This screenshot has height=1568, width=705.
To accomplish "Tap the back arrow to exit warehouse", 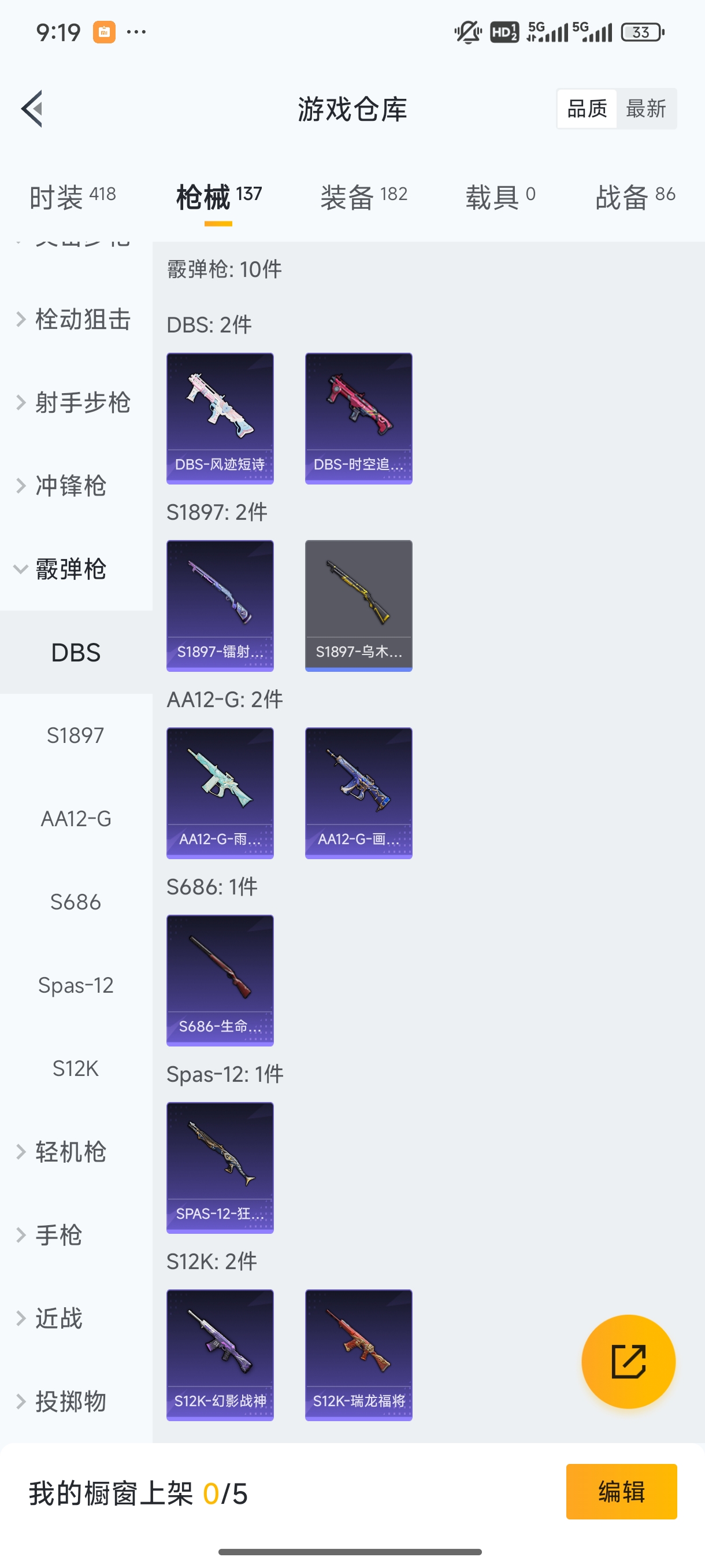I will point(32,108).
